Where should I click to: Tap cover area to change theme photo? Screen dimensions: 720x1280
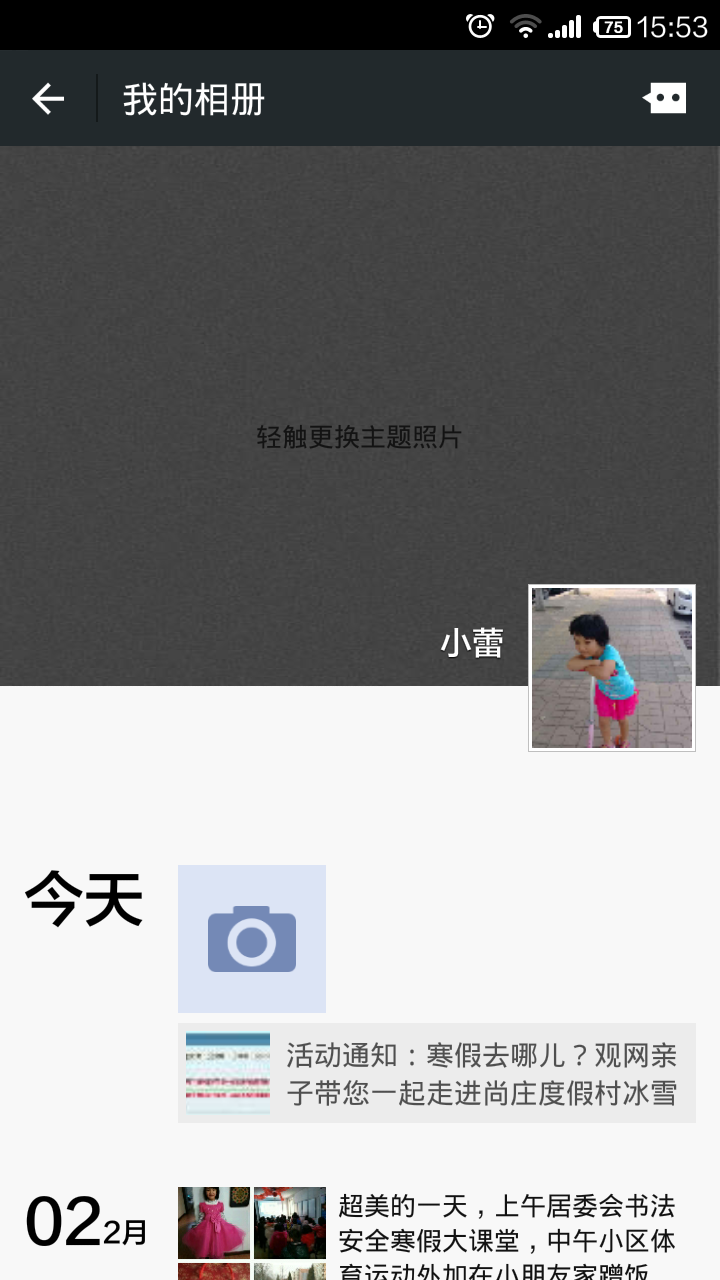point(359,416)
